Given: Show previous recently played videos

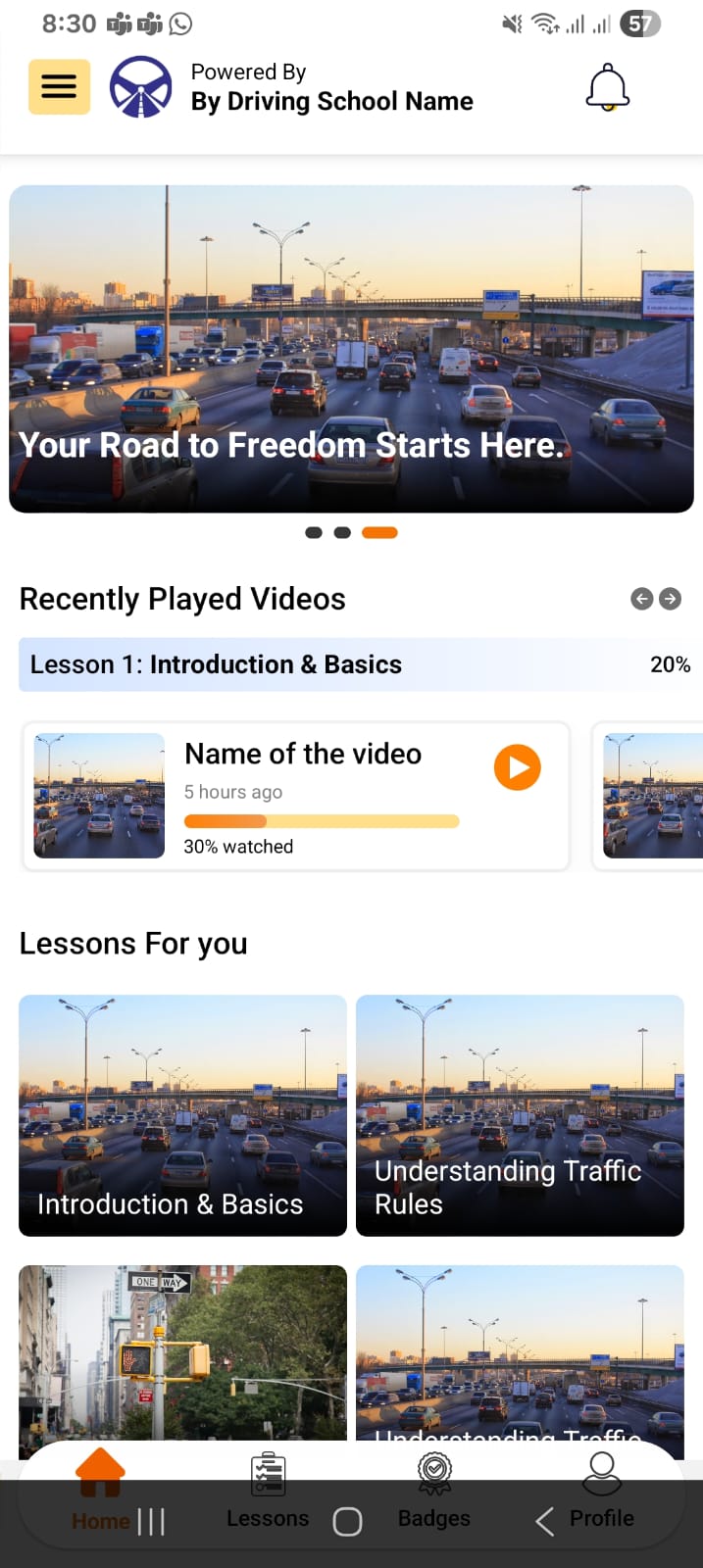Looking at the screenshot, I should coord(641,599).
